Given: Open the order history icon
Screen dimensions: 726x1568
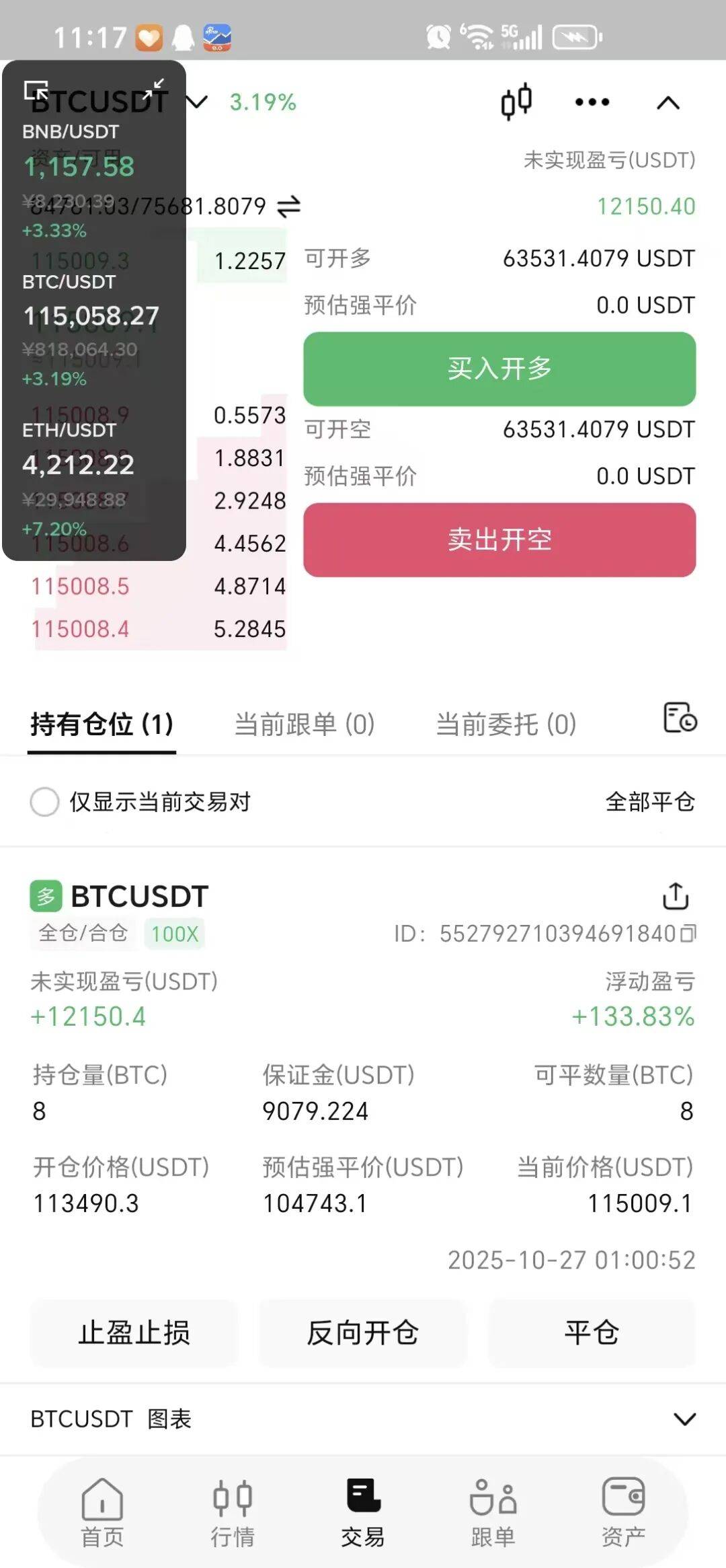Looking at the screenshot, I should tap(680, 718).
